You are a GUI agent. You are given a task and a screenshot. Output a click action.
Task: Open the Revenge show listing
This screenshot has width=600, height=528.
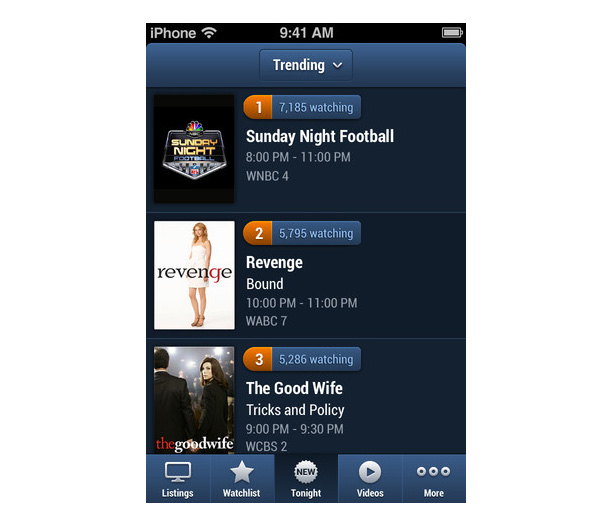coord(275,263)
